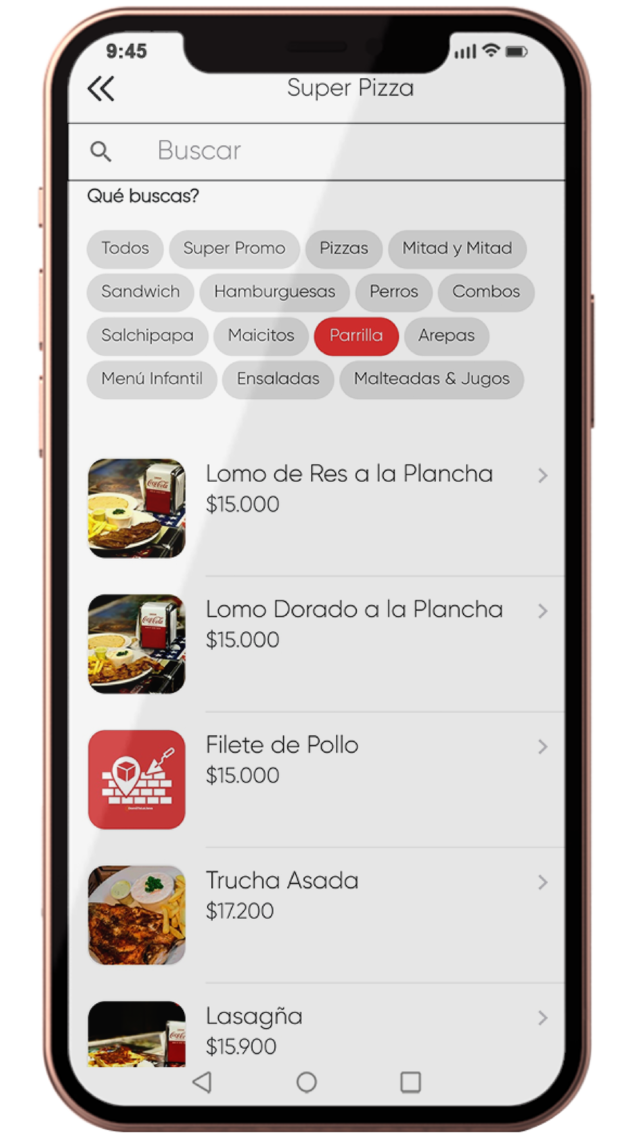Open the Trucha Asada dish

pos(282,895)
